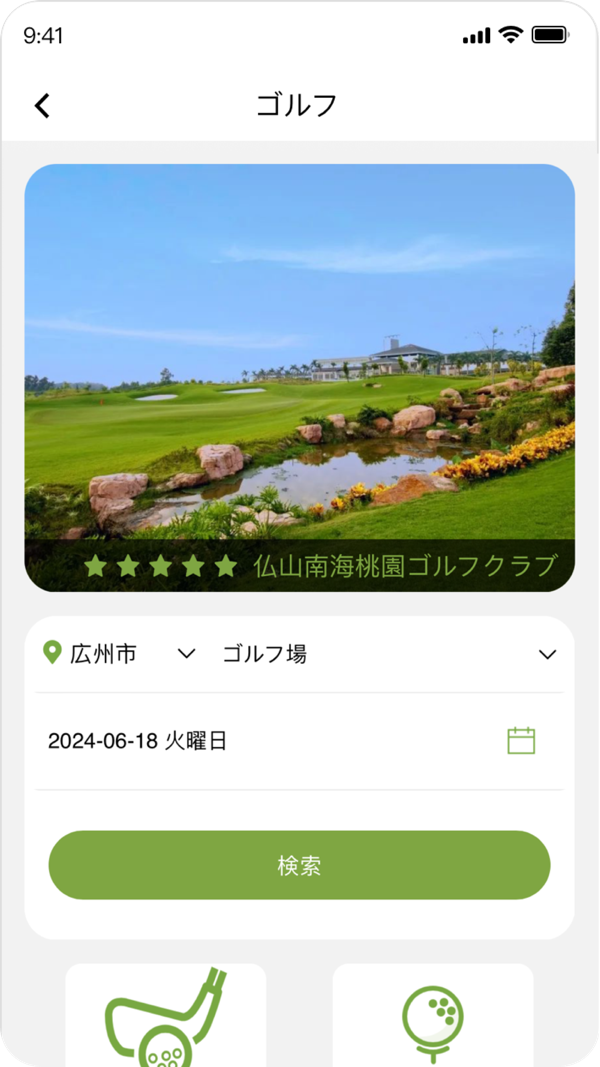Go back using the back arrow
Screen dimensions: 600x1067
coord(42,105)
